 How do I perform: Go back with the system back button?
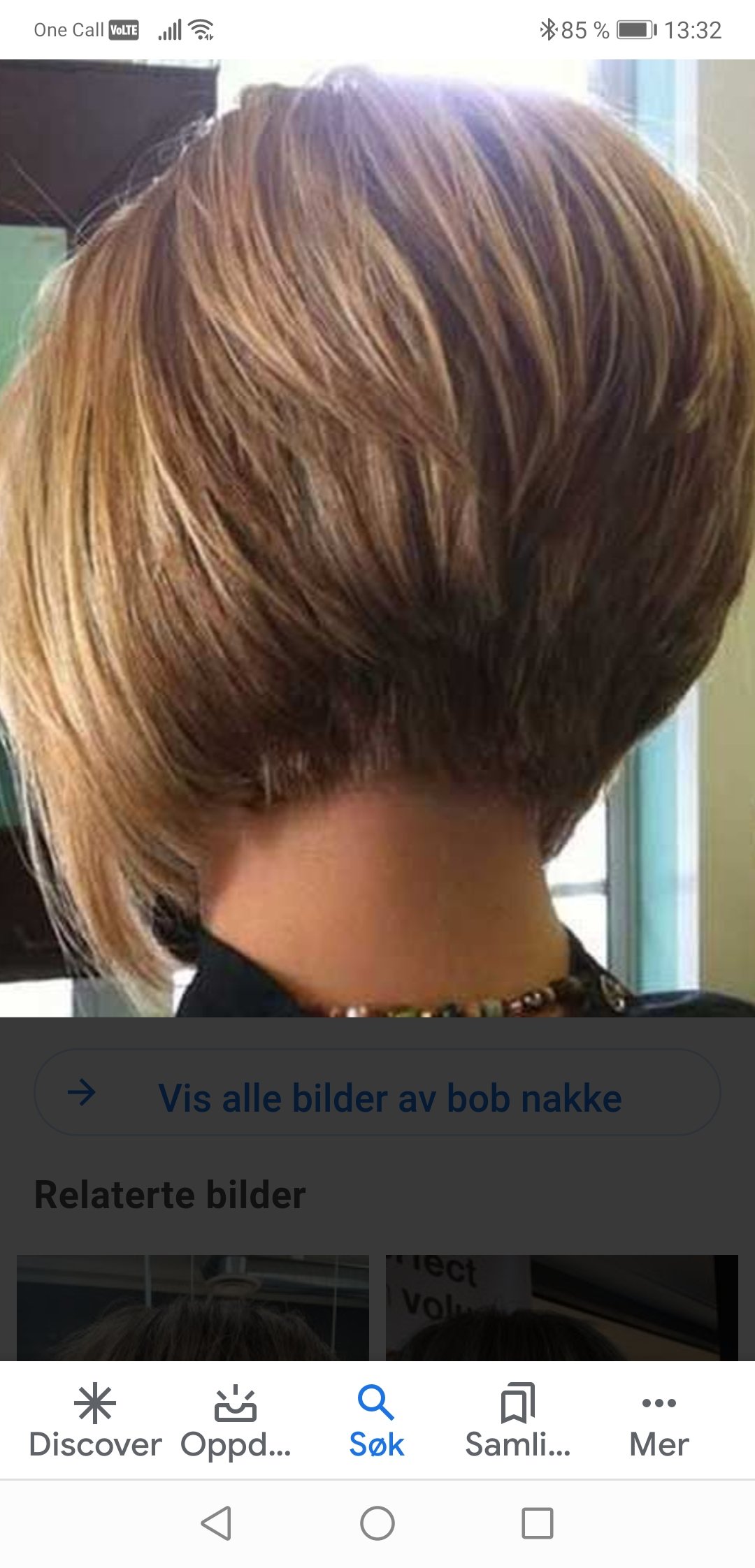tap(216, 1523)
